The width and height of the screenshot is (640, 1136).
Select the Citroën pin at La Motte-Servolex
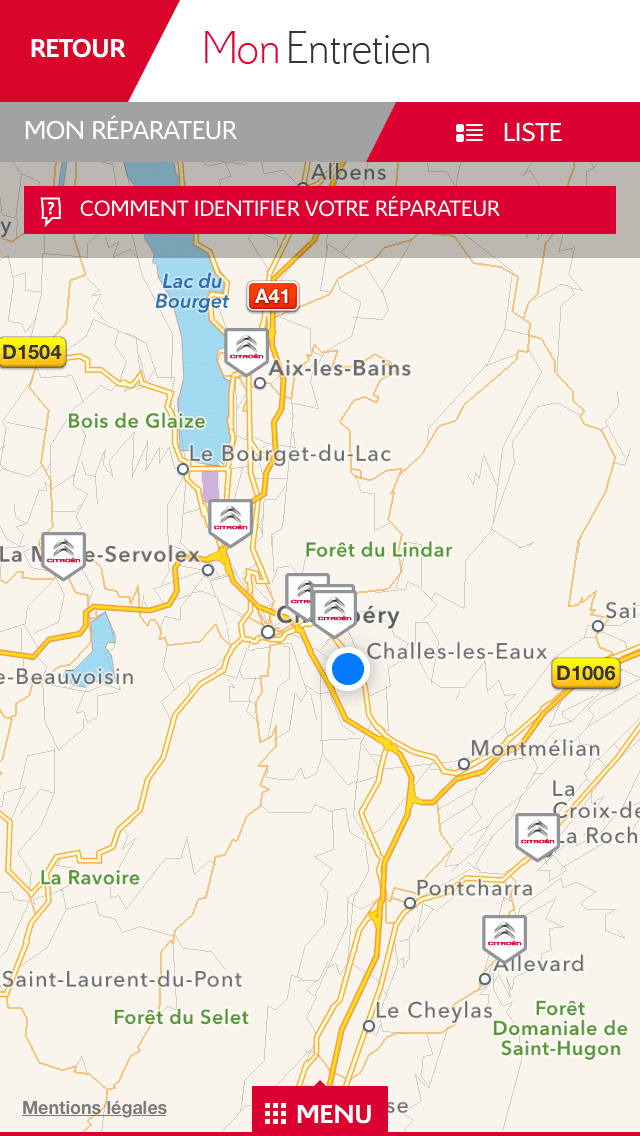pos(64,554)
